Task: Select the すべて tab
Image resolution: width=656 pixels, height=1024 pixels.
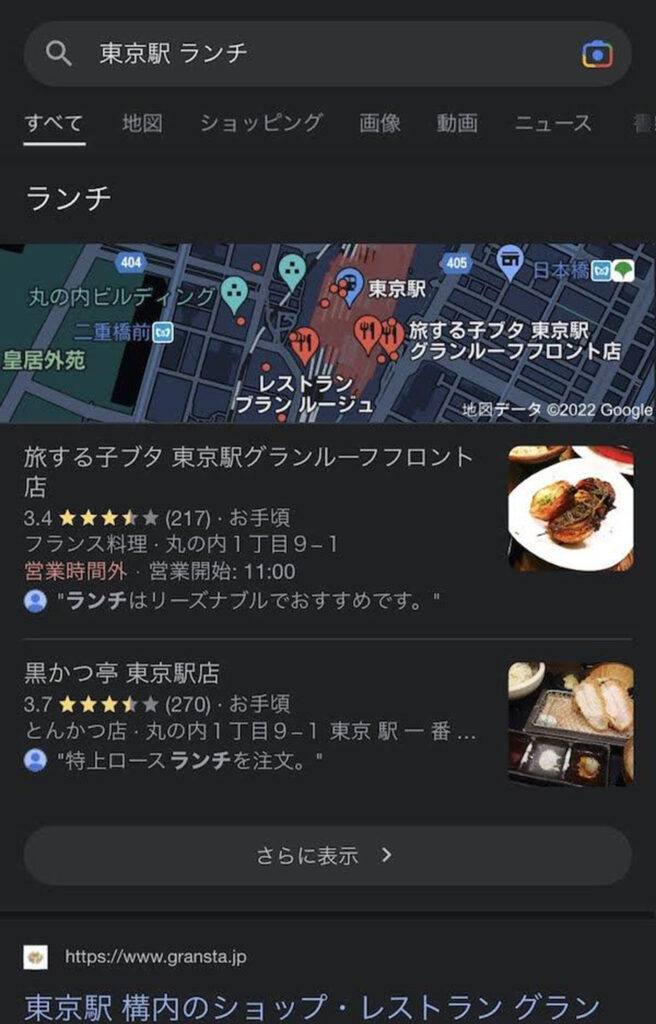Action: pyautogui.click(x=54, y=124)
